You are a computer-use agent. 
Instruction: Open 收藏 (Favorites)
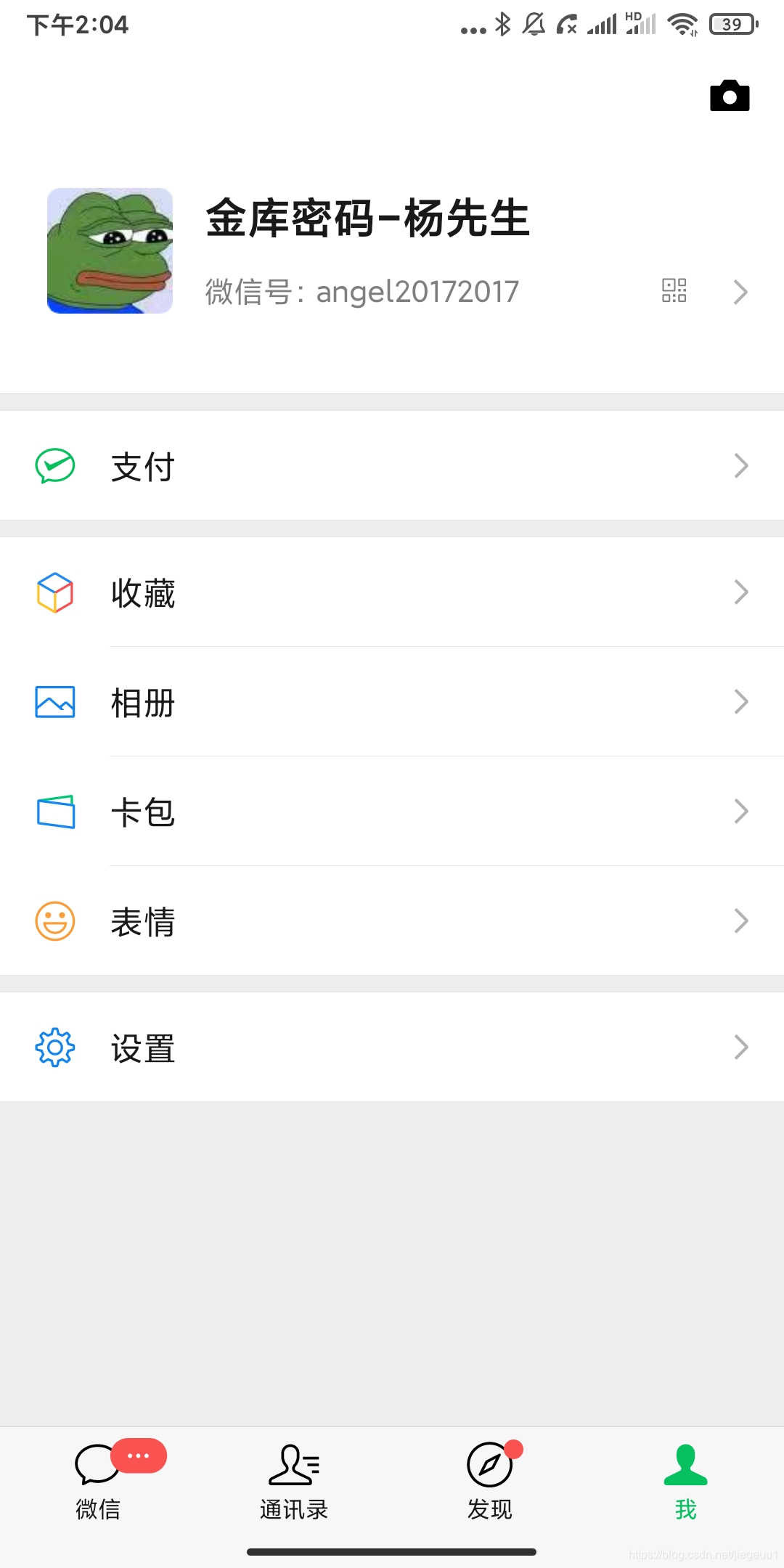tap(392, 592)
